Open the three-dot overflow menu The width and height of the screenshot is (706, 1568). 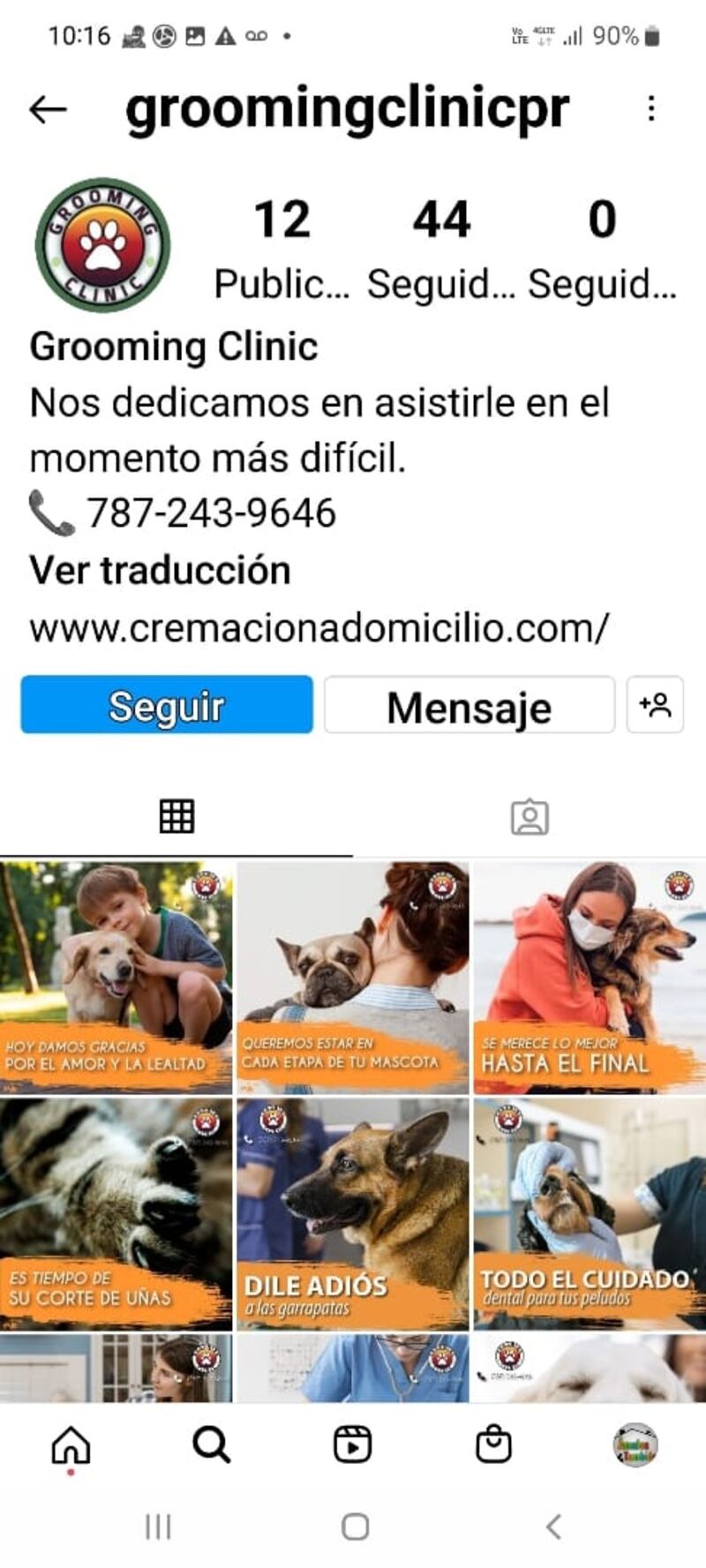(650, 109)
